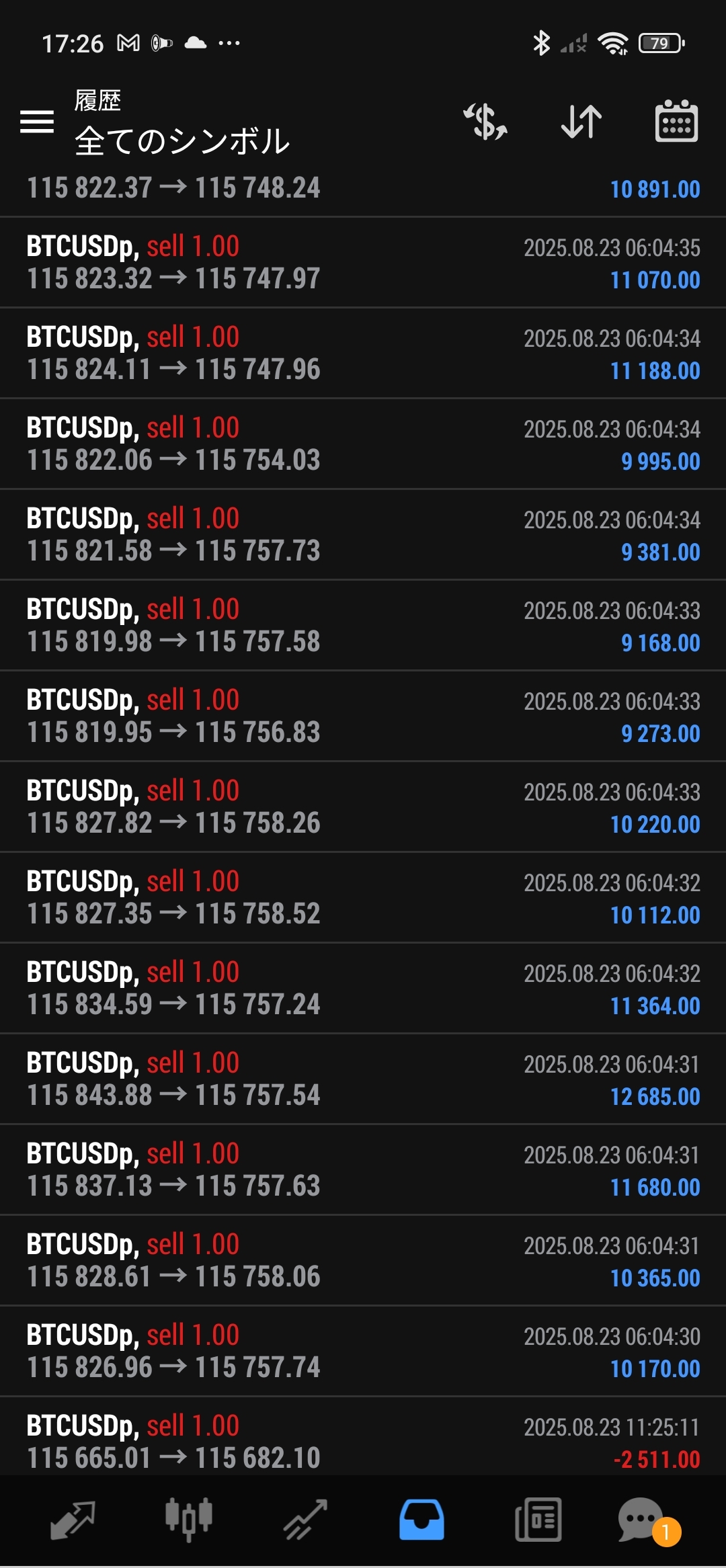View the trade with profit 10 220.00
Screen dimensions: 726x1568
pos(363,807)
